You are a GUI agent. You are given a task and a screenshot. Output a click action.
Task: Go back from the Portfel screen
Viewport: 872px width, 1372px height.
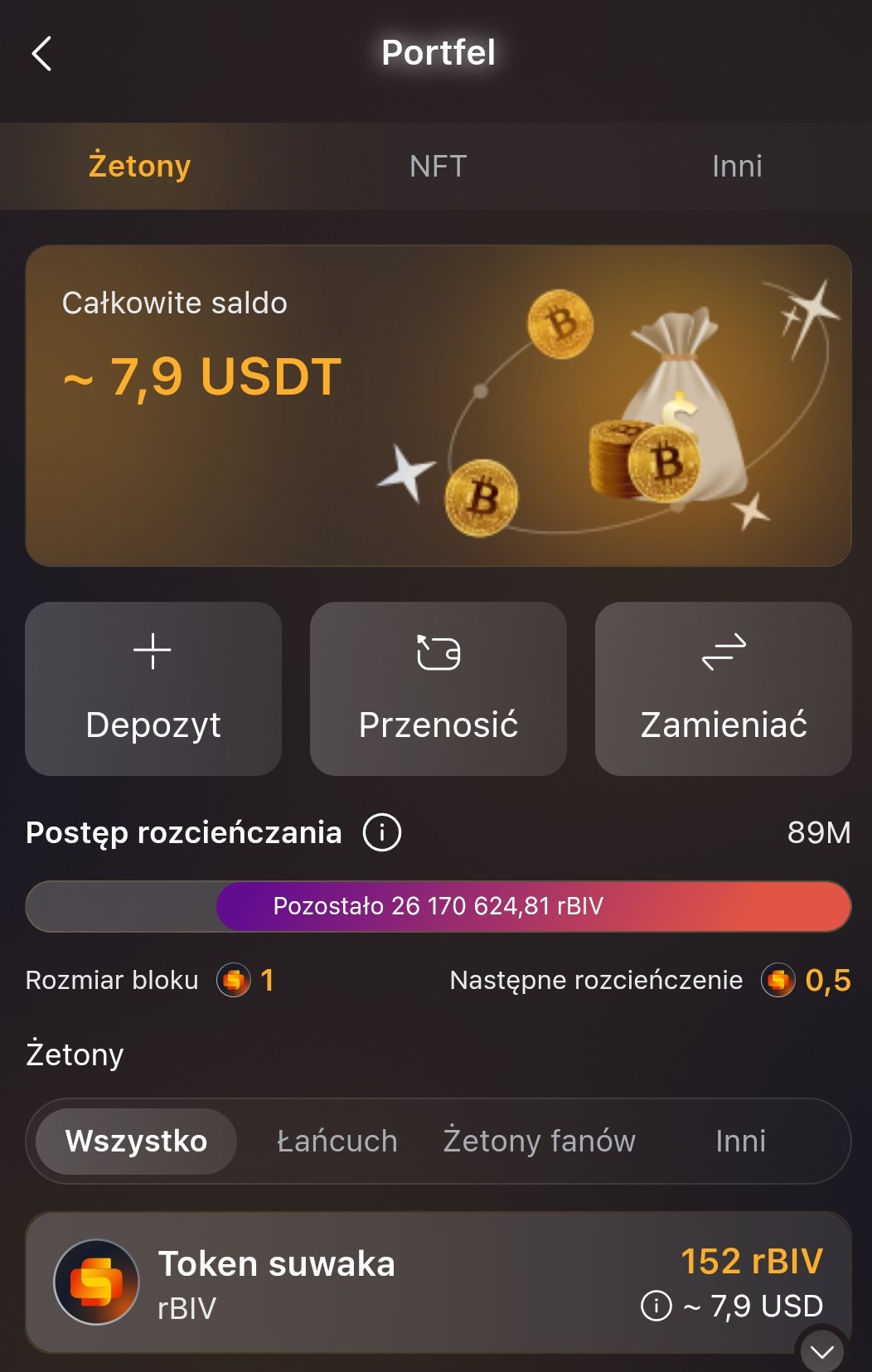(x=41, y=54)
